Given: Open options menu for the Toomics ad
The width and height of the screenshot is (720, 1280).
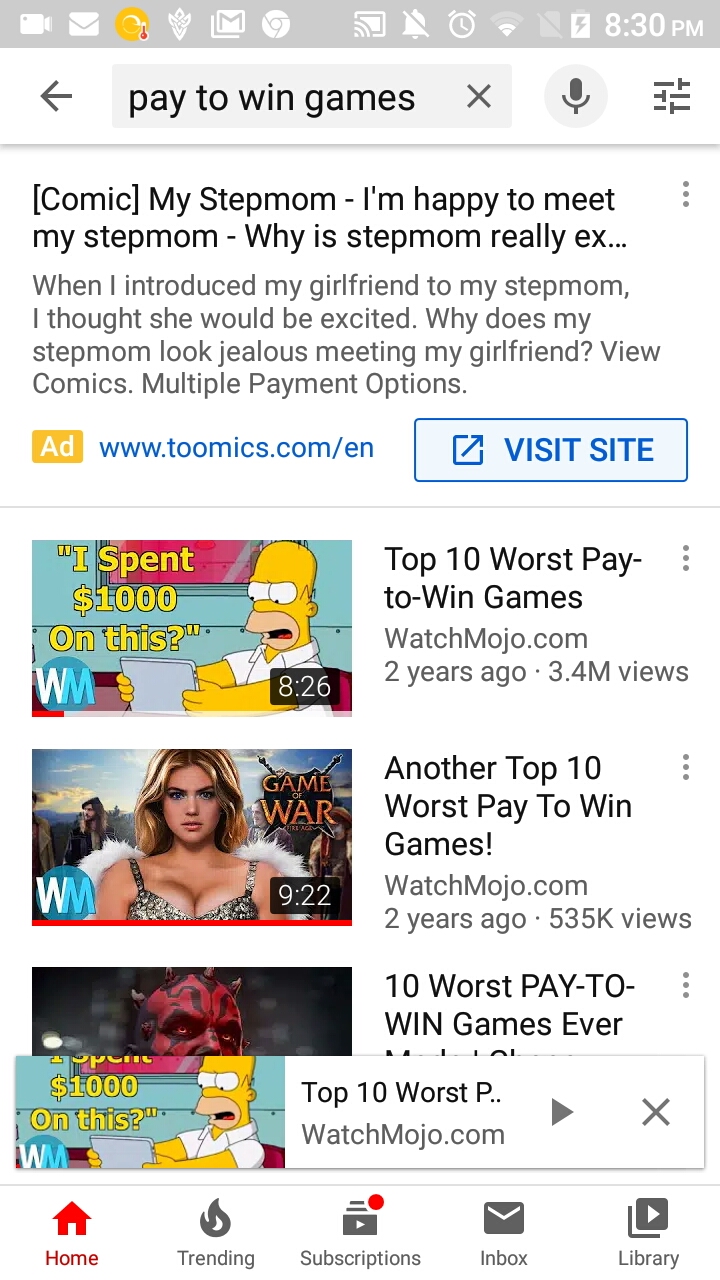Looking at the screenshot, I should (685, 194).
